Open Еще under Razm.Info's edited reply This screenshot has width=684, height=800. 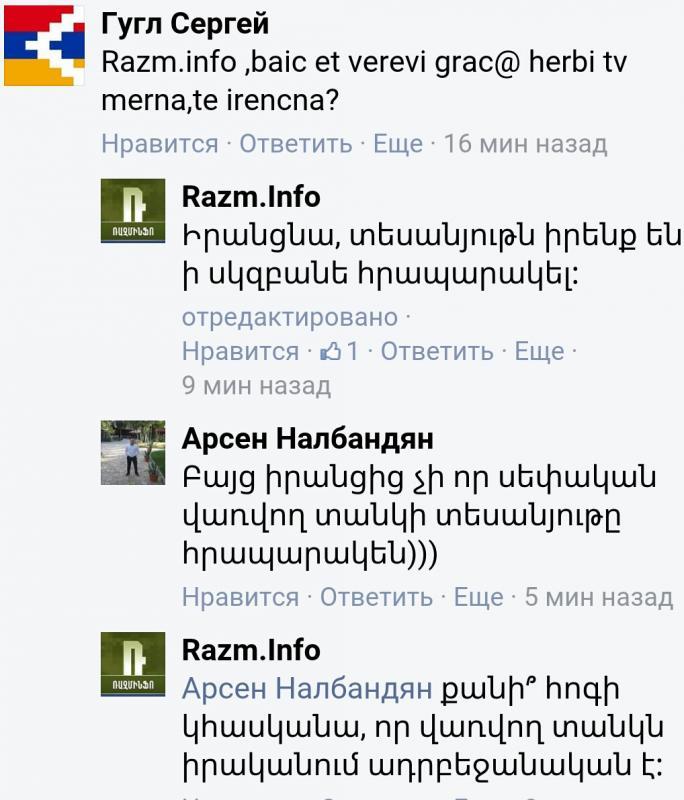click(539, 352)
